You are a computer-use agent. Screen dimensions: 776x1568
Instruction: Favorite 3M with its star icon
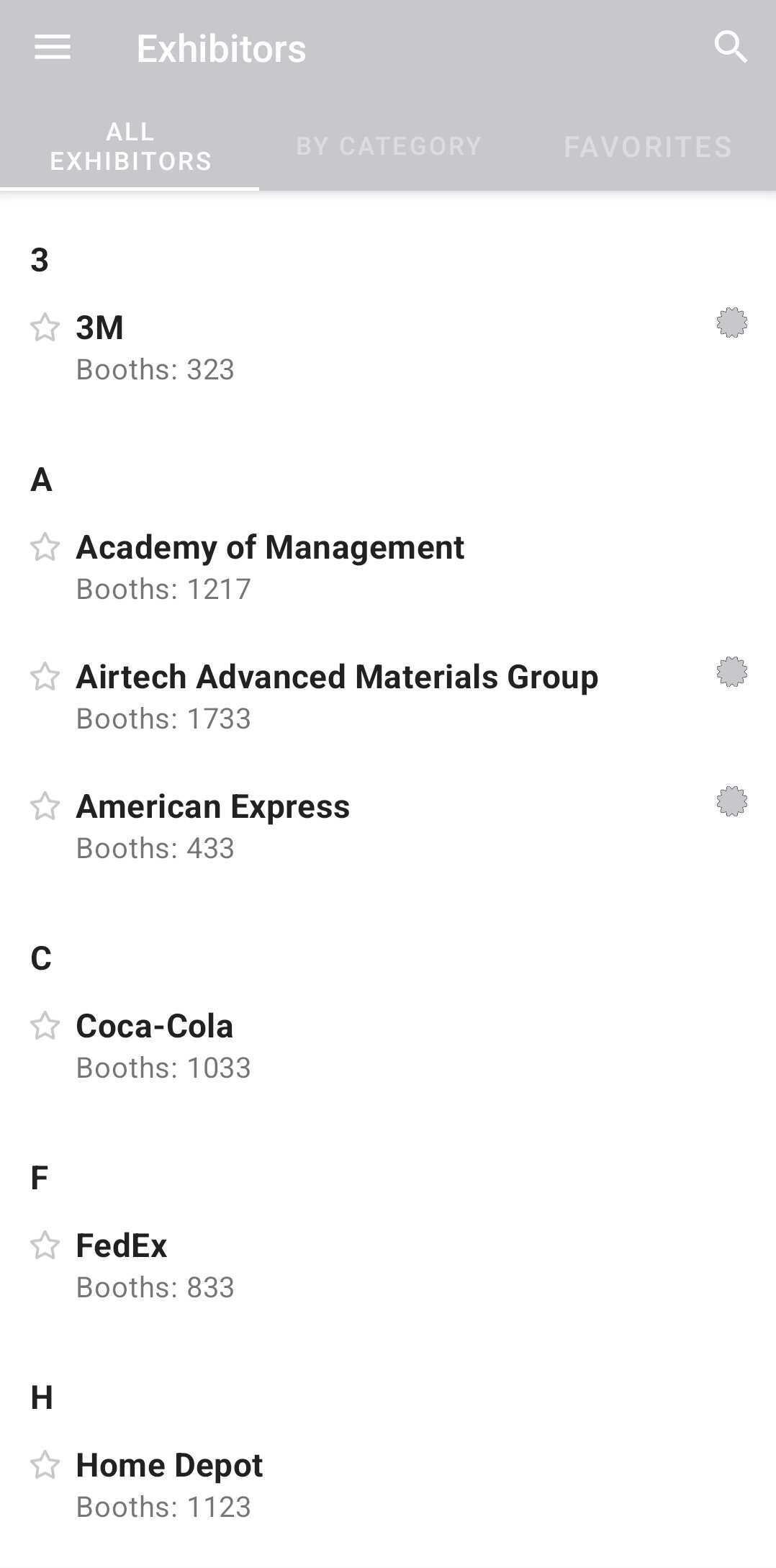click(45, 328)
